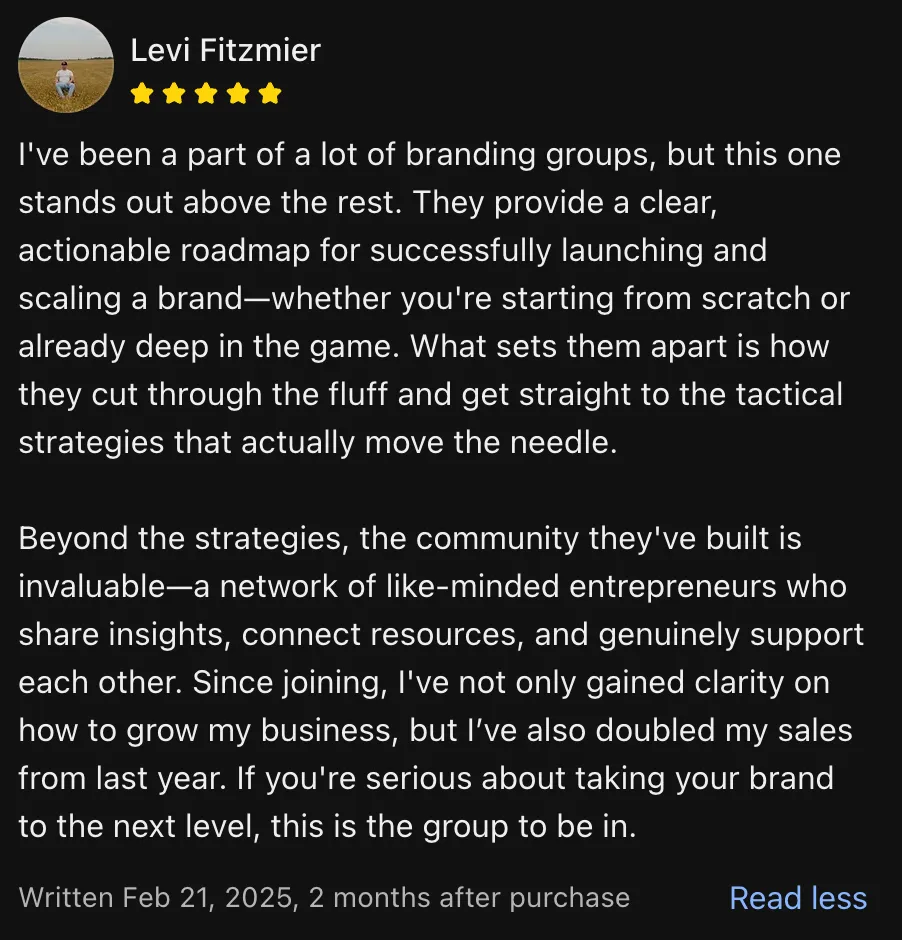Collapse the review with Read less
The height and width of the screenshot is (940, 902).
coord(798,897)
